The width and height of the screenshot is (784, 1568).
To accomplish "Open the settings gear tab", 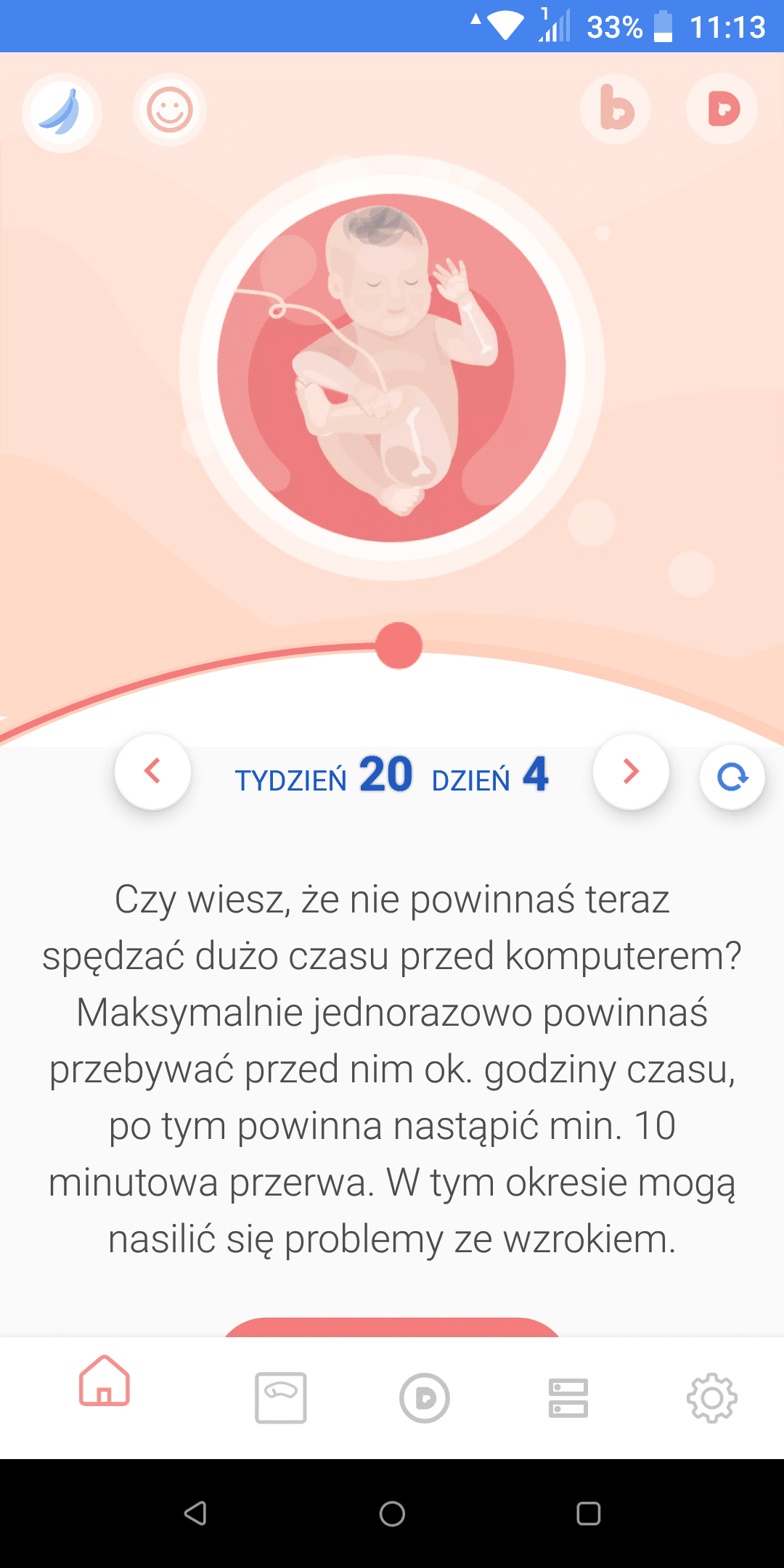I will pyautogui.click(x=712, y=1397).
